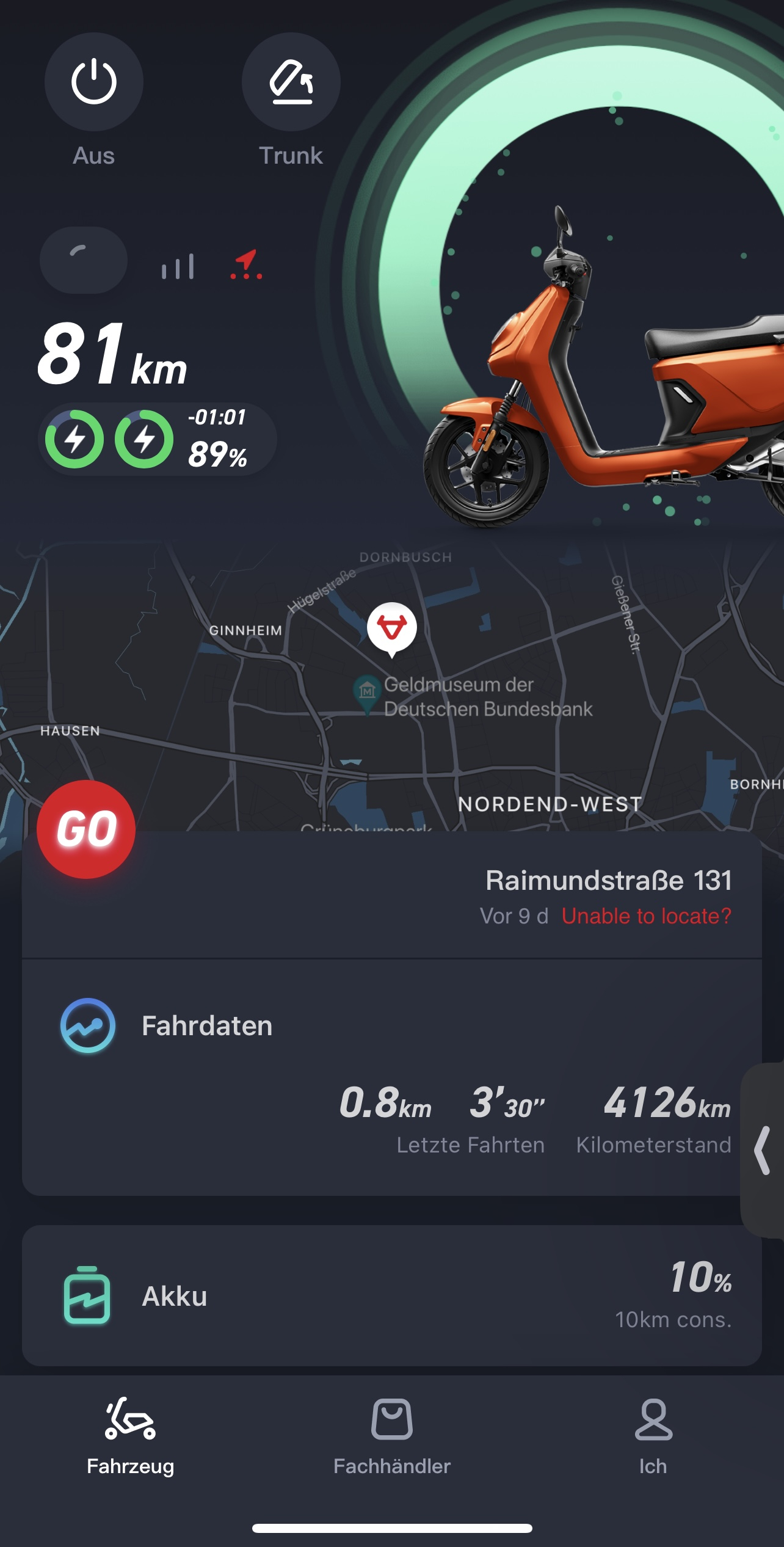
Task: Tap the Aus power button
Action: click(93, 82)
